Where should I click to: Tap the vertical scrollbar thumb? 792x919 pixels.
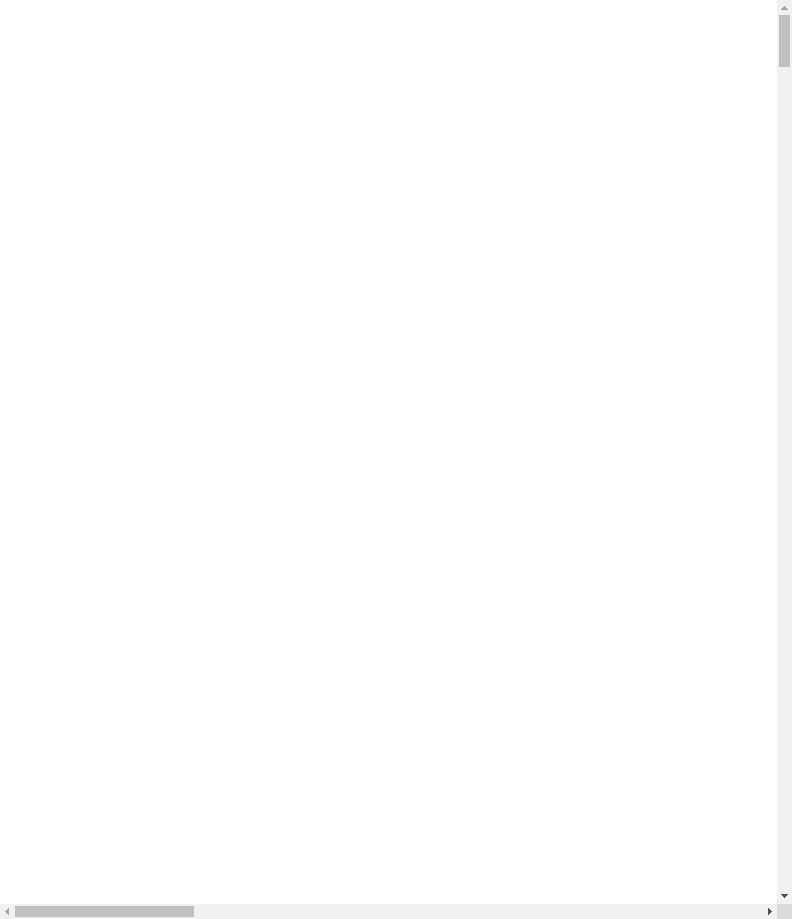[x=784, y=41]
